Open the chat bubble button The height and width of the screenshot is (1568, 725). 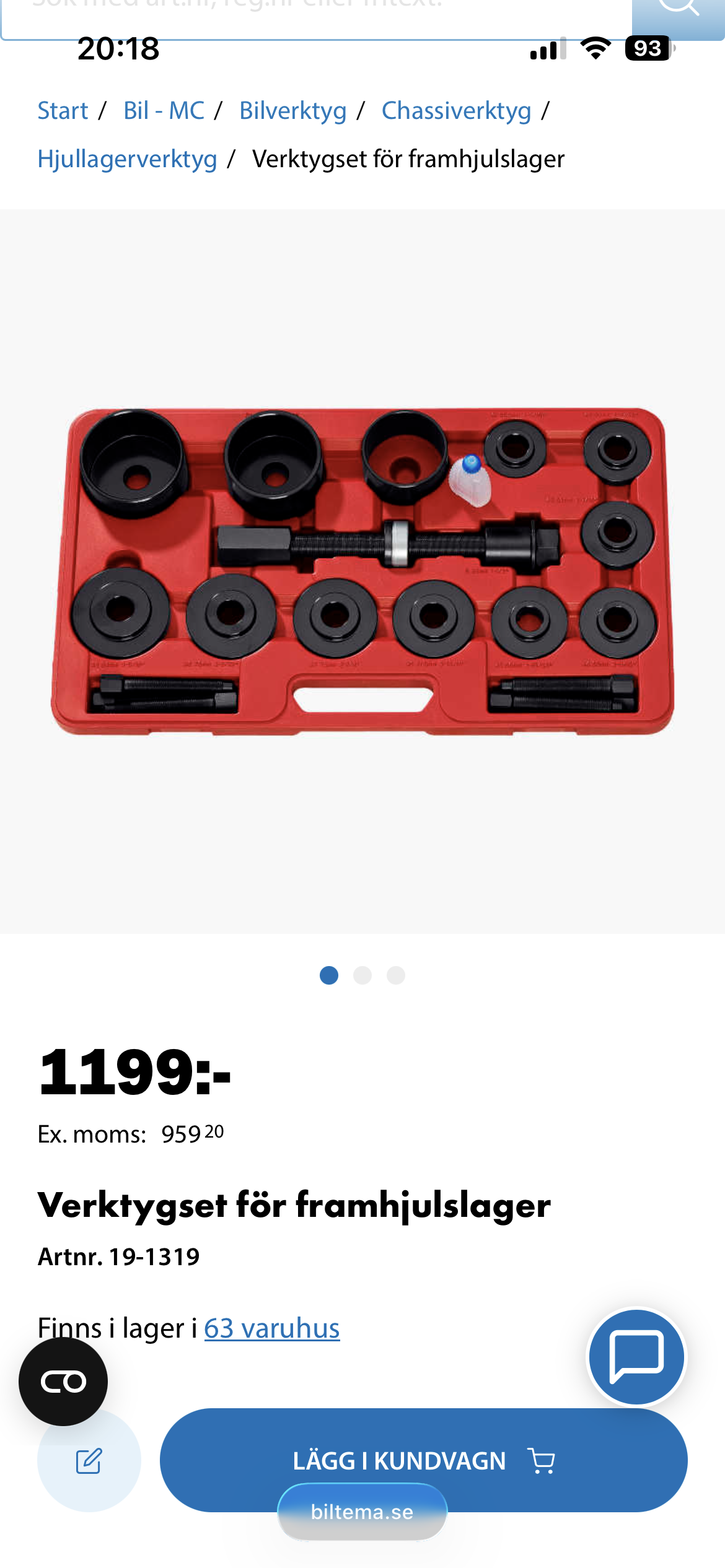[636, 1357]
